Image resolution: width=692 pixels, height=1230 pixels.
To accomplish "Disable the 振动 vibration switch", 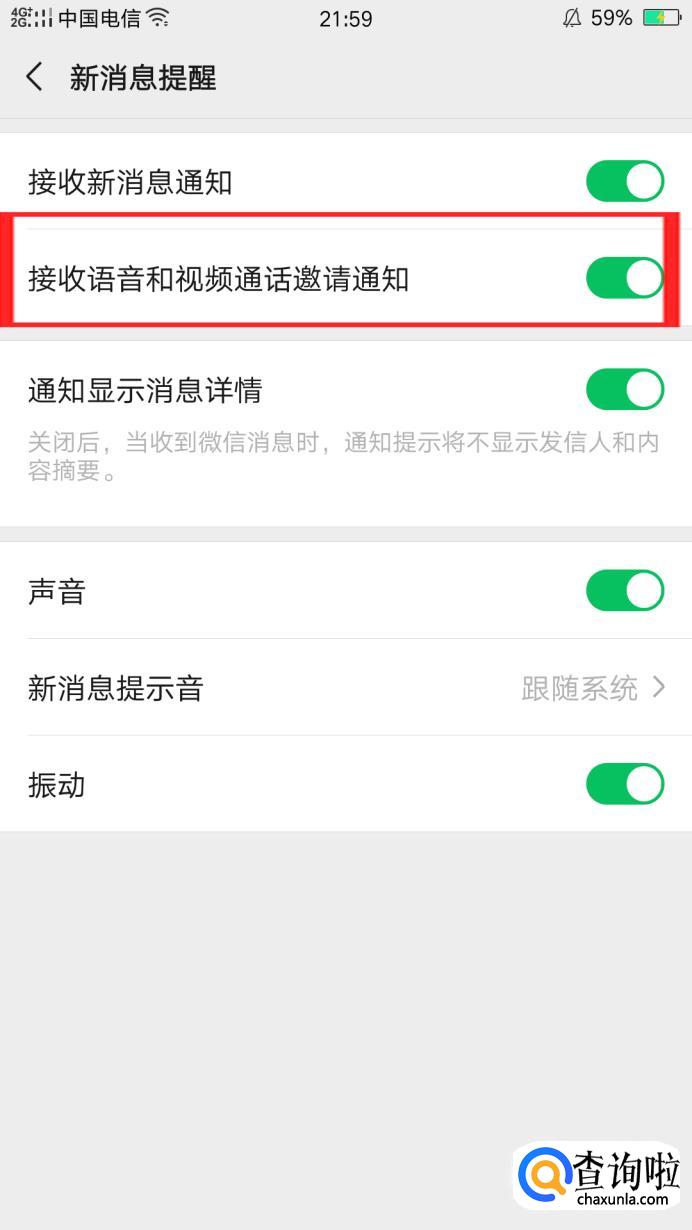I will click(625, 784).
